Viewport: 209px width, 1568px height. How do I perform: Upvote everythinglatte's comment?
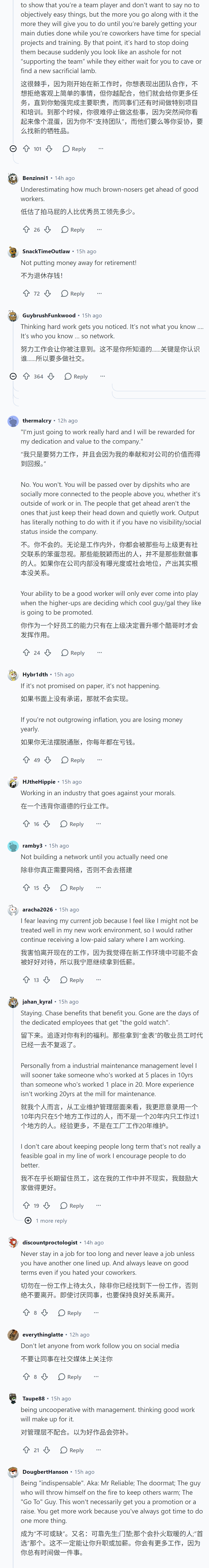(26, 1376)
